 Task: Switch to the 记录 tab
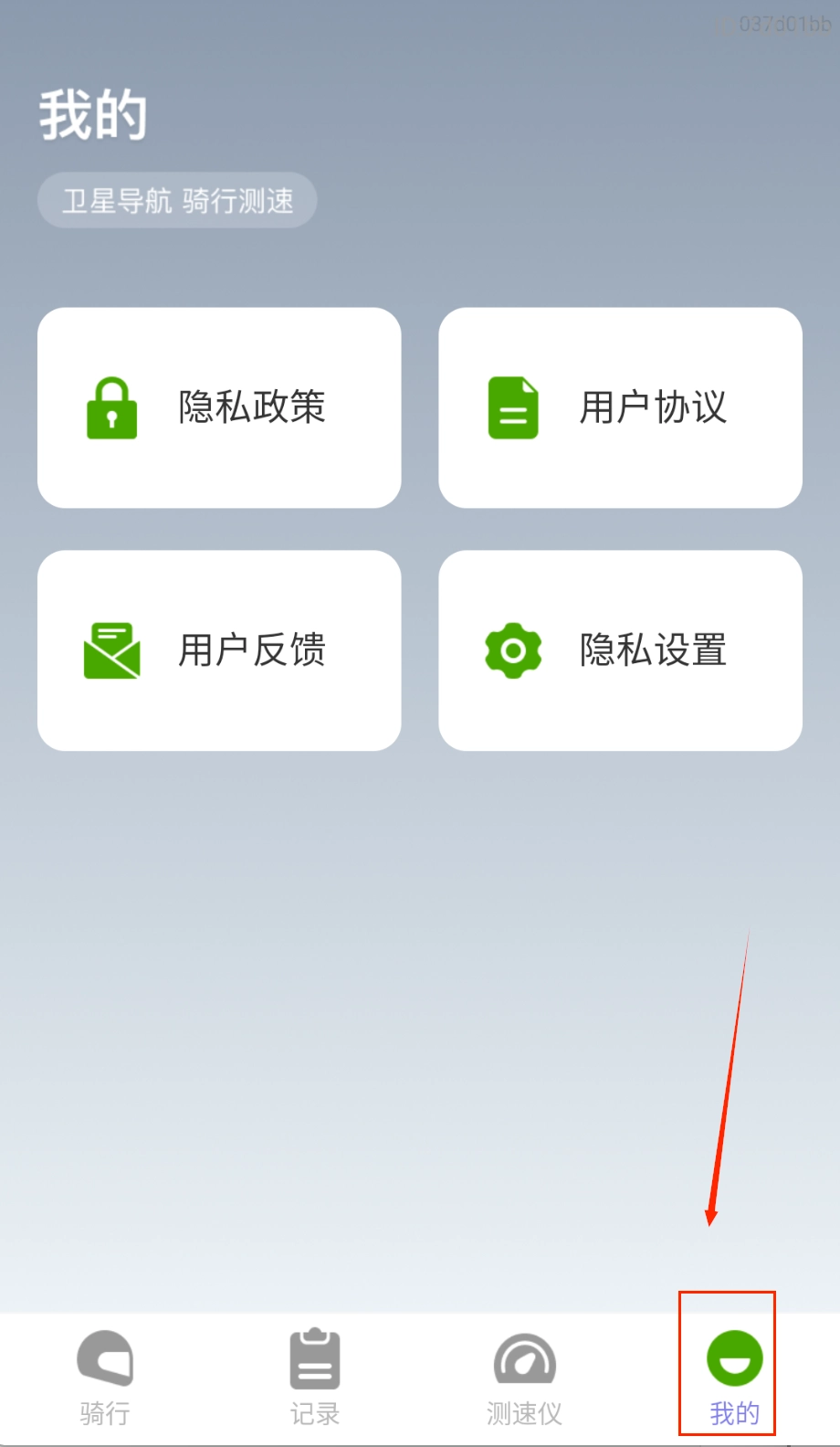point(314,1375)
